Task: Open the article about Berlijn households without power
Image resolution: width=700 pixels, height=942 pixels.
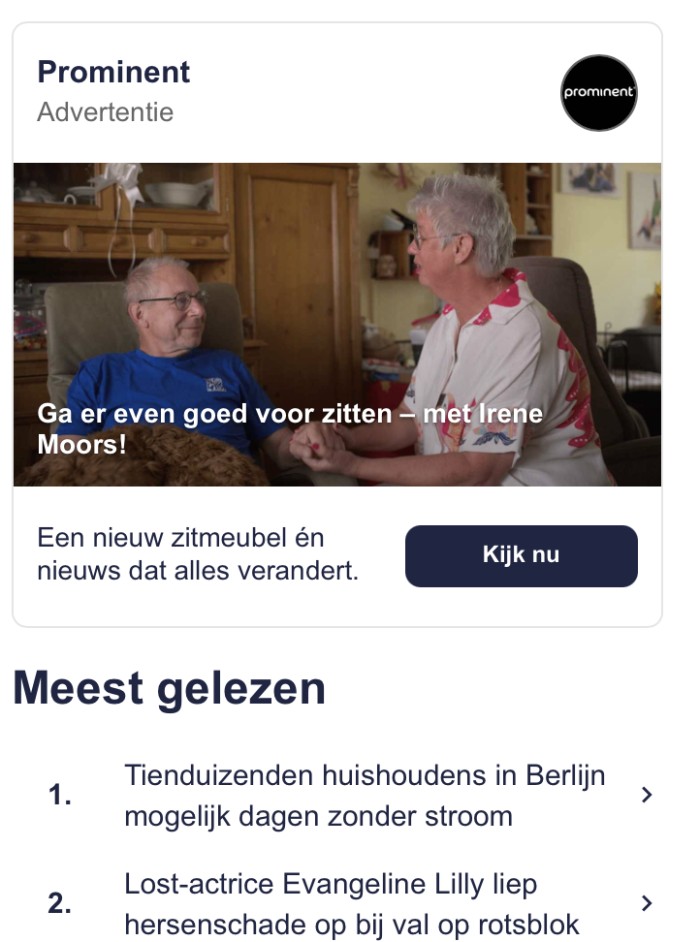Action: (364, 796)
